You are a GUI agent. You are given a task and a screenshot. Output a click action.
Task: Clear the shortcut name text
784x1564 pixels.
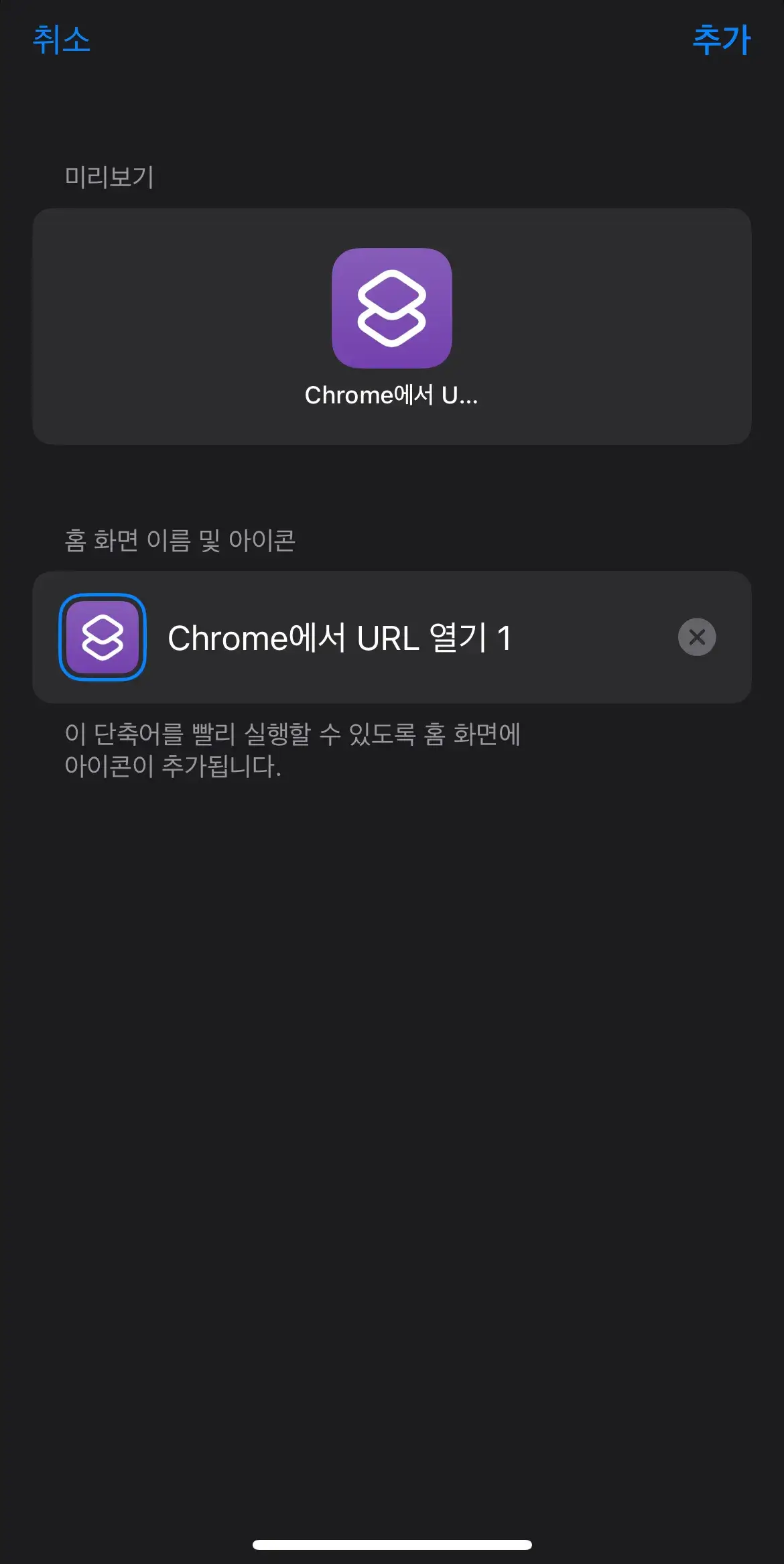[x=697, y=637]
